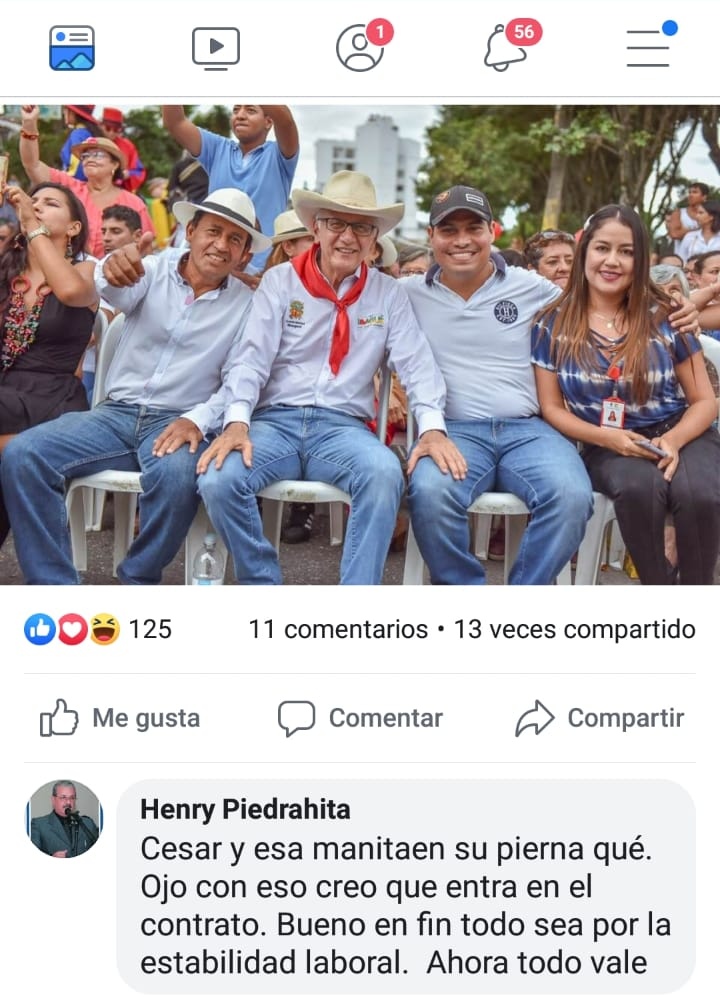
Task: Open the hamburger menu tab
Action: [648, 48]
